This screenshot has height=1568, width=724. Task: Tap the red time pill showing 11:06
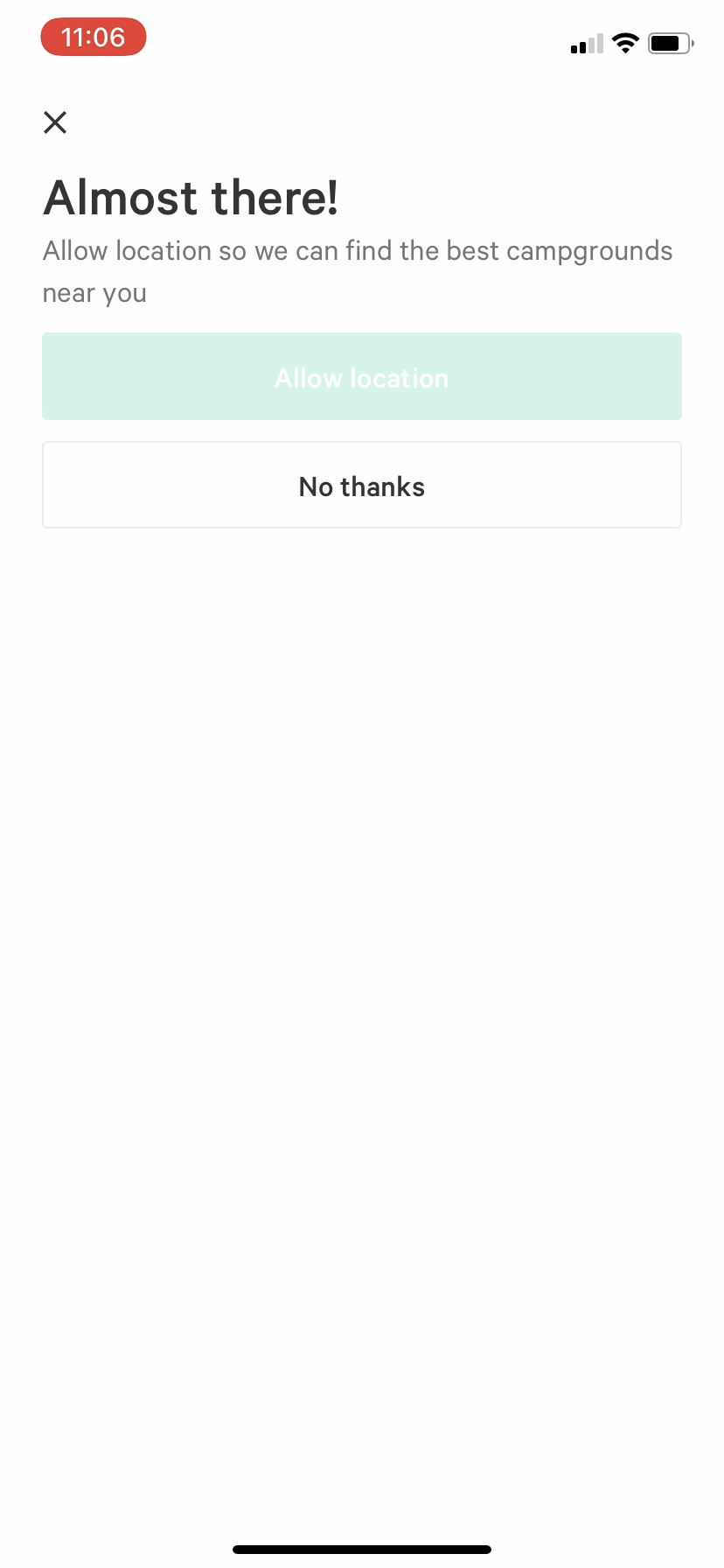(93, 37)
